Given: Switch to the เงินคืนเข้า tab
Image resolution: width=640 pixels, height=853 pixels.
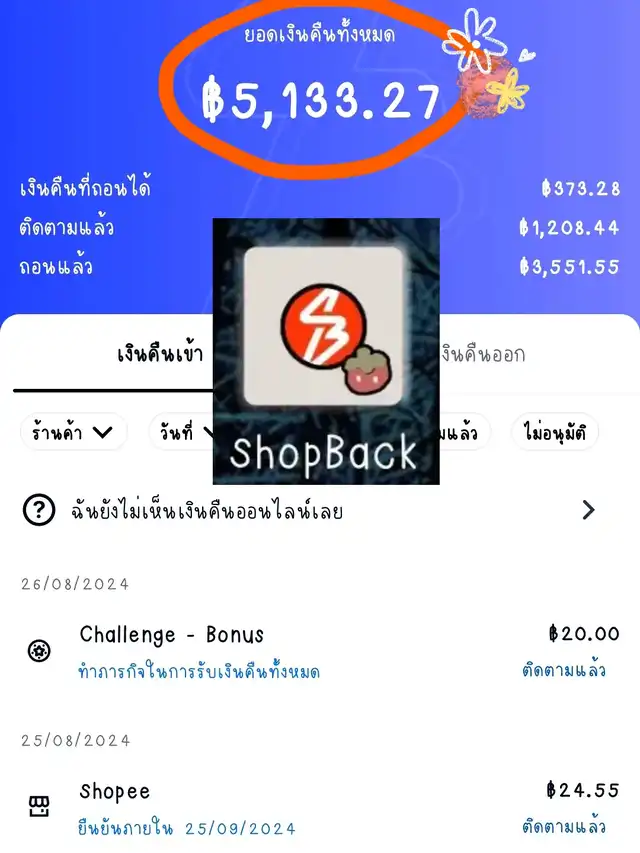Looking at the screenshot, I should [x=160, y=355].
